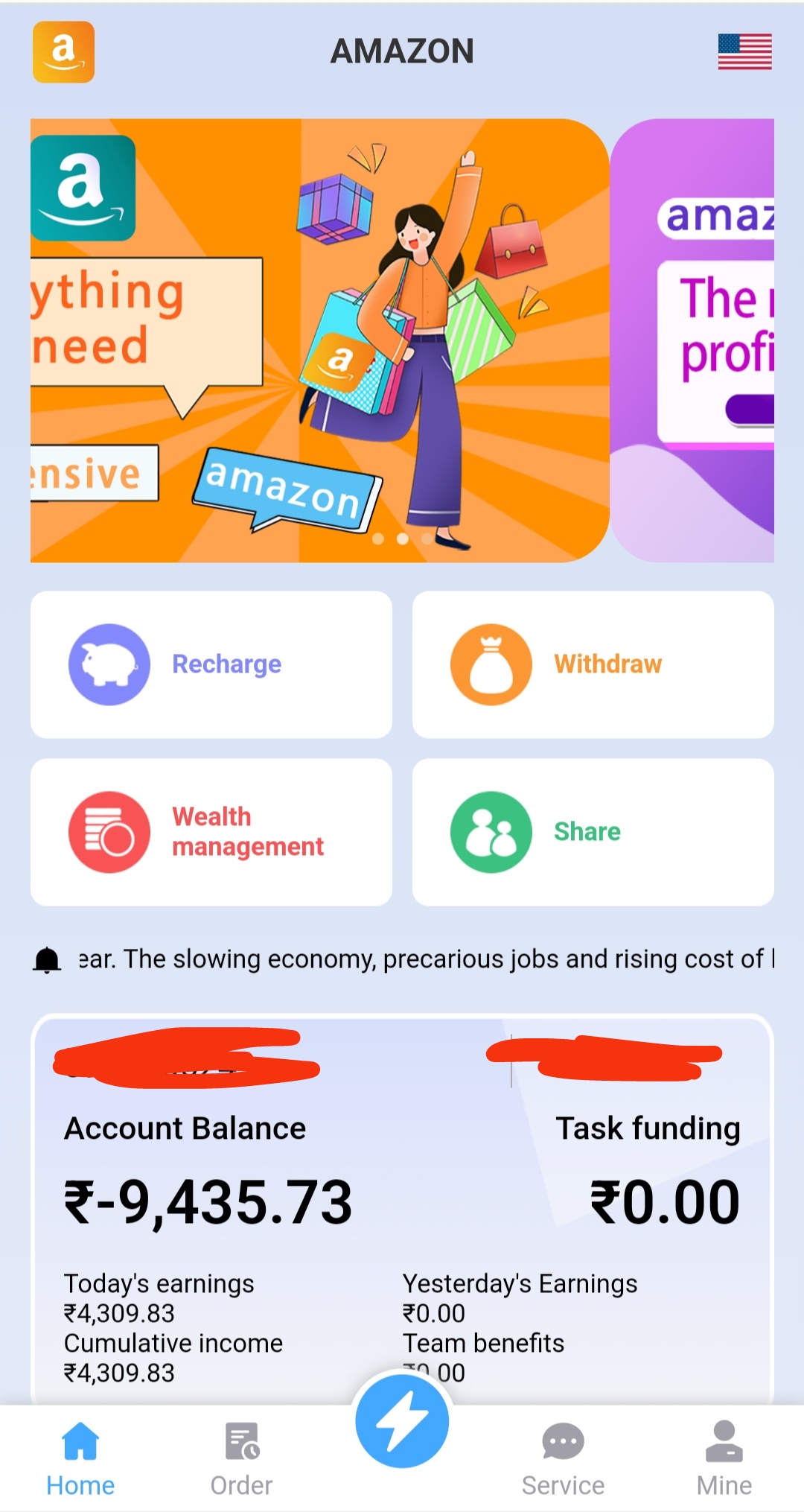Open the Service tab

pos(563,1458)
